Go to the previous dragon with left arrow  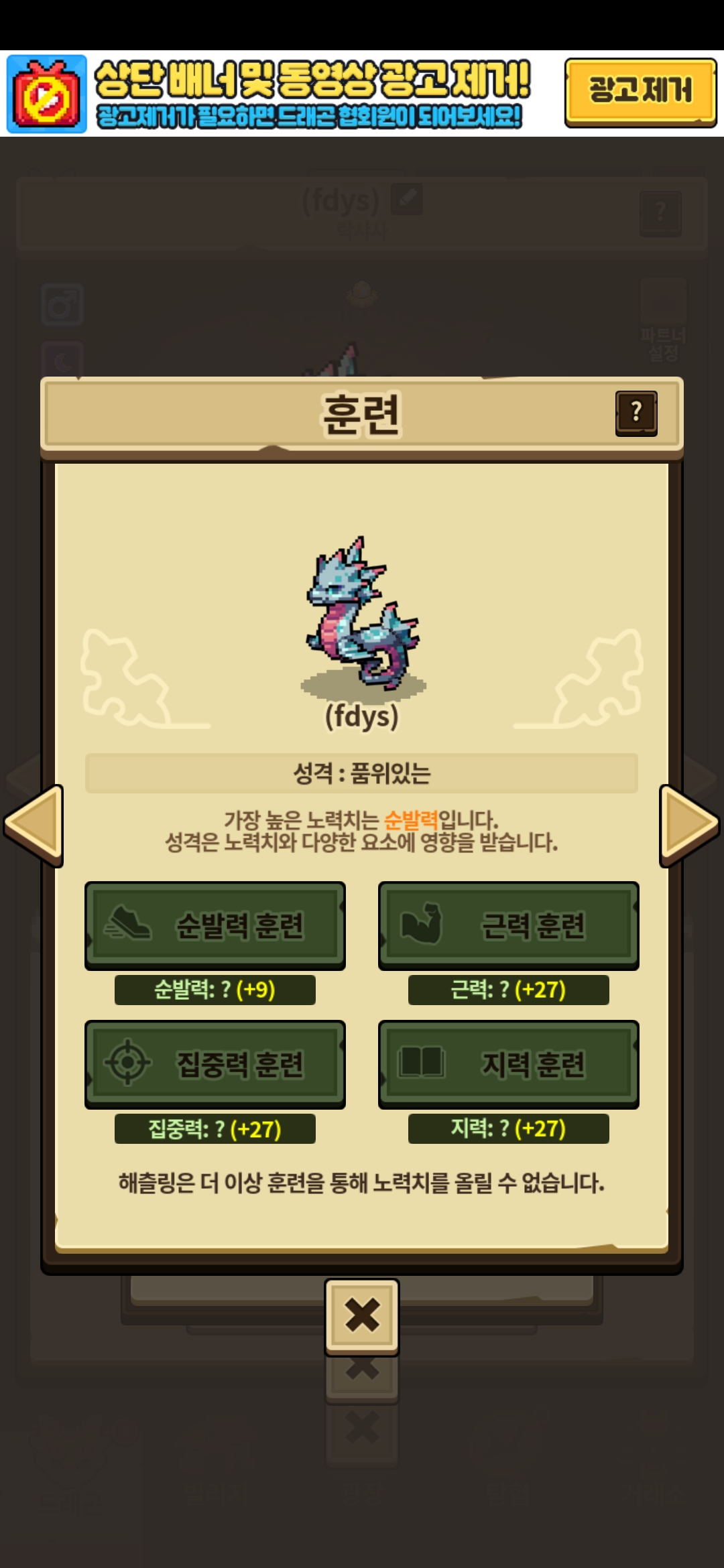34,825
